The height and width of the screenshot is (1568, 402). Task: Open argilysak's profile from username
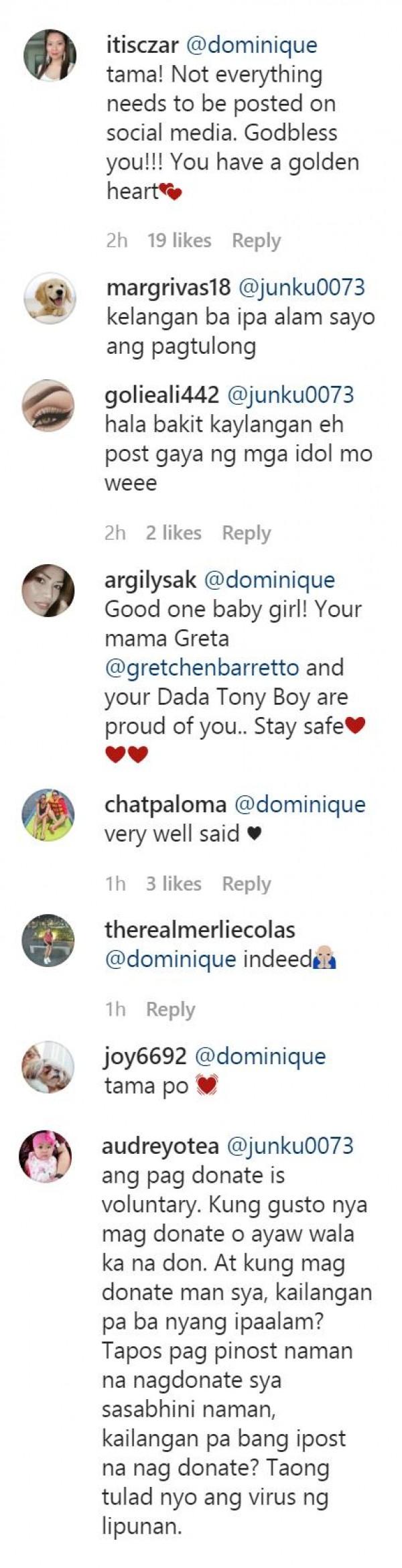click(150, 580)
